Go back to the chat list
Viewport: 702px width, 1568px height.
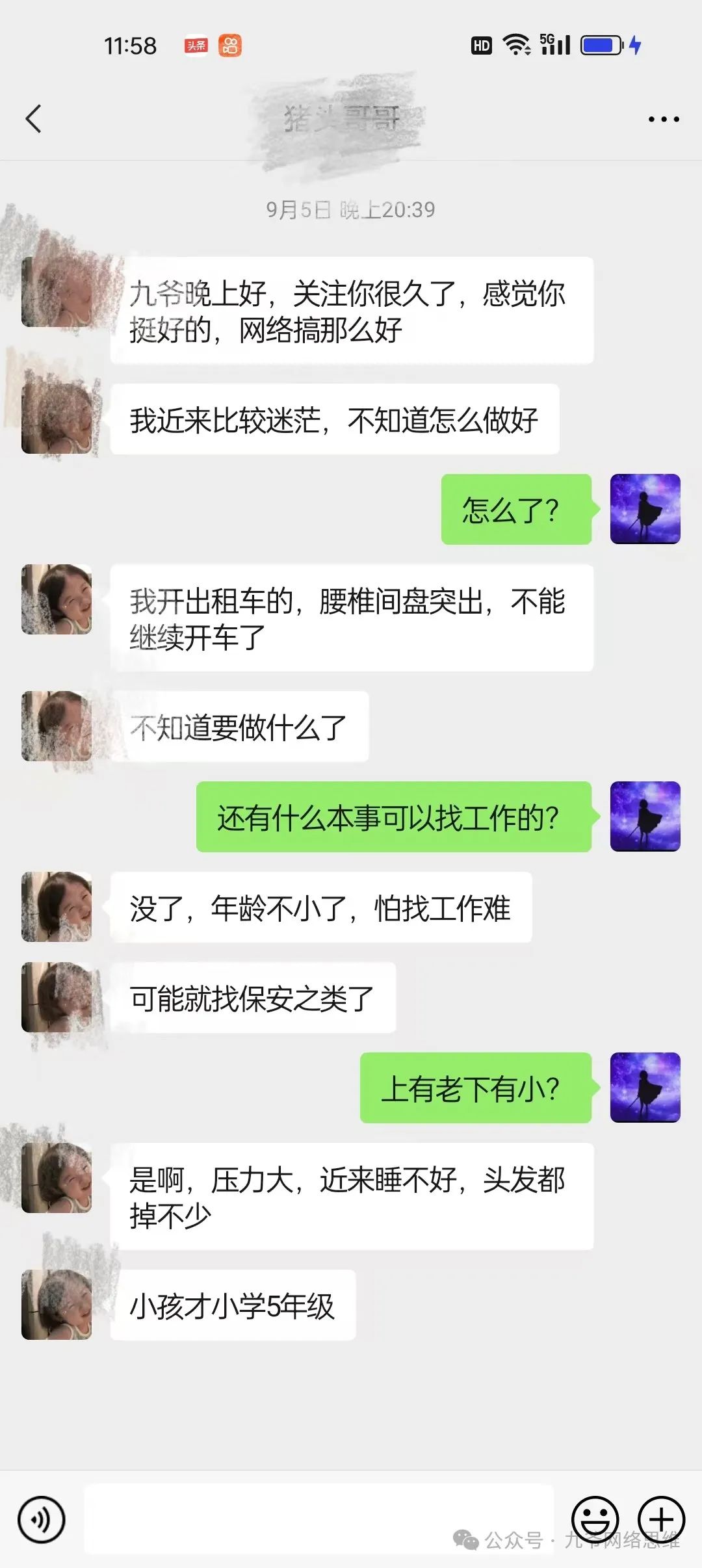click(34, 119)
